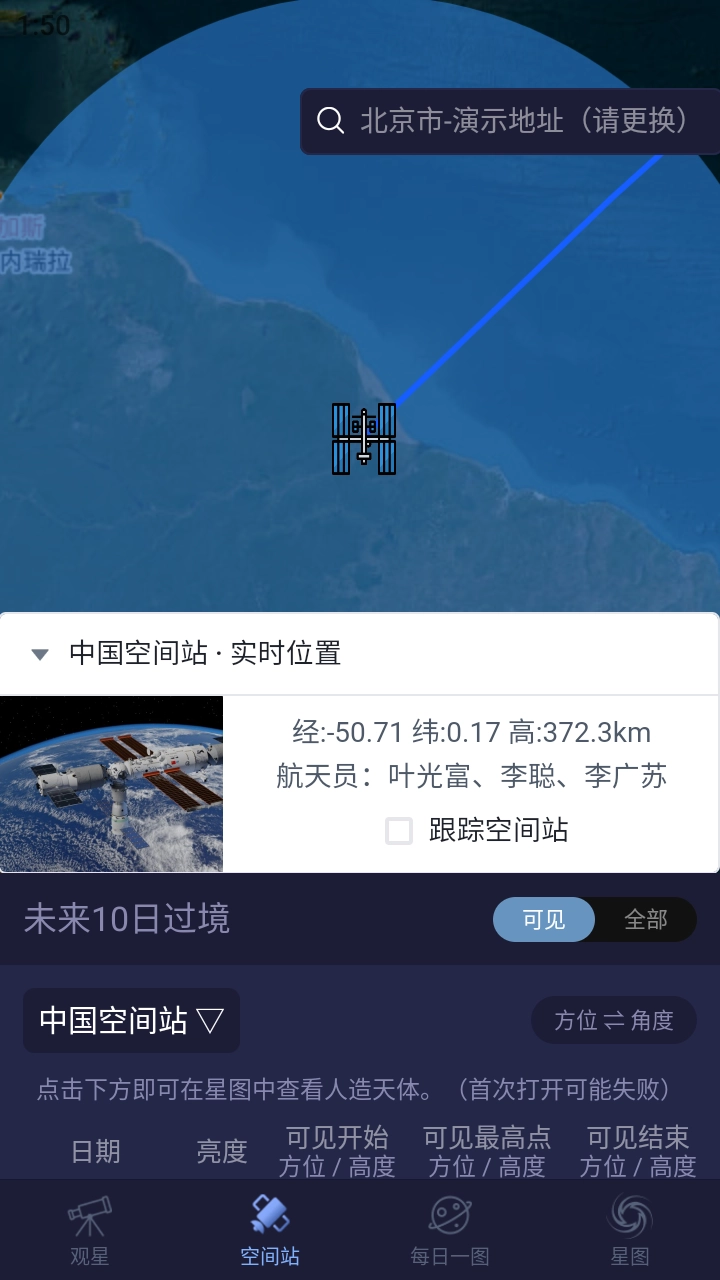Viewport: 720px width, 1280px height.
Task: Open the 观星 stargazing tab icon
Action: [89, 1228]
